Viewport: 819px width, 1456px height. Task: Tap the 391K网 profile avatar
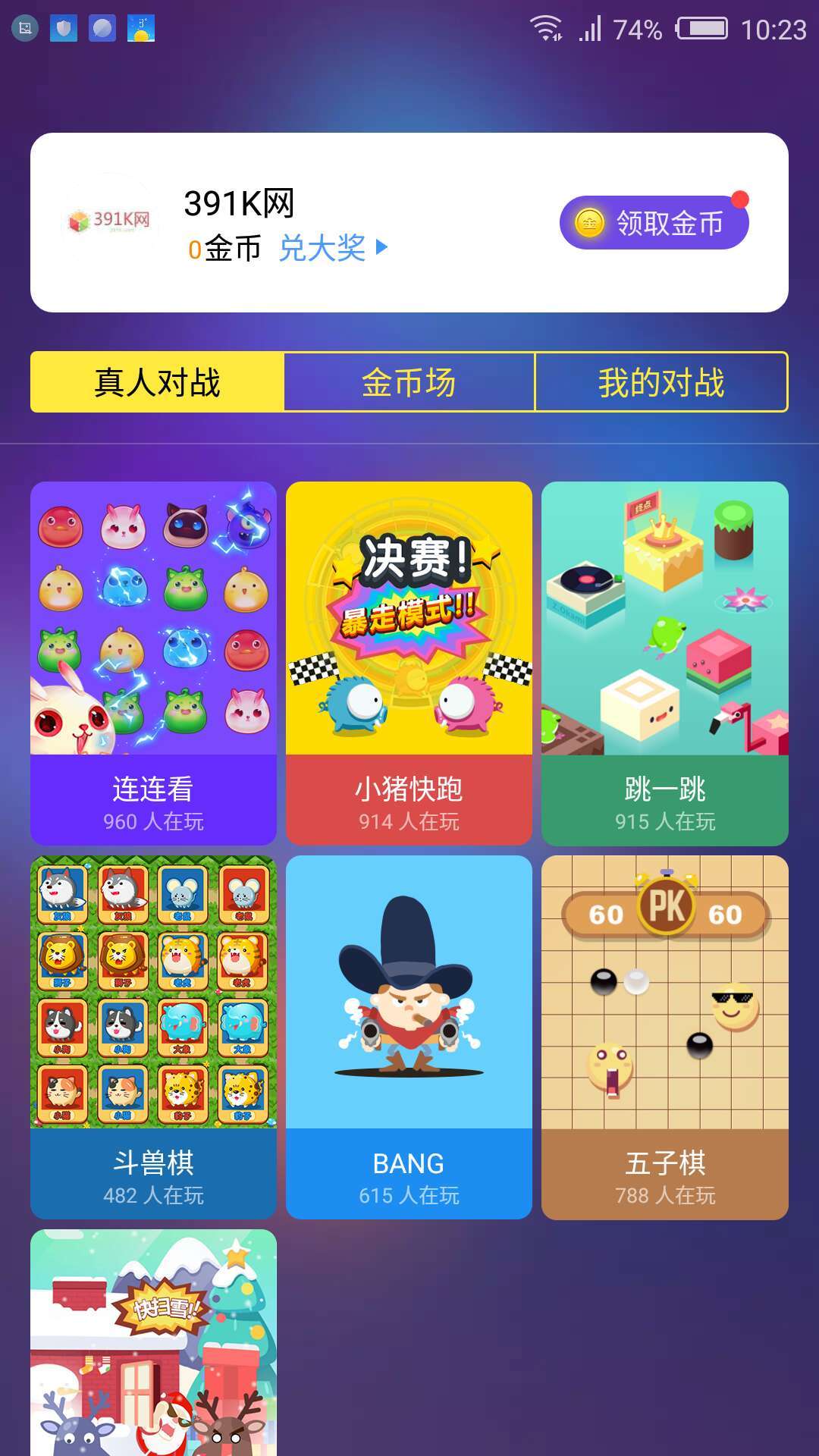tap(109, 221)
